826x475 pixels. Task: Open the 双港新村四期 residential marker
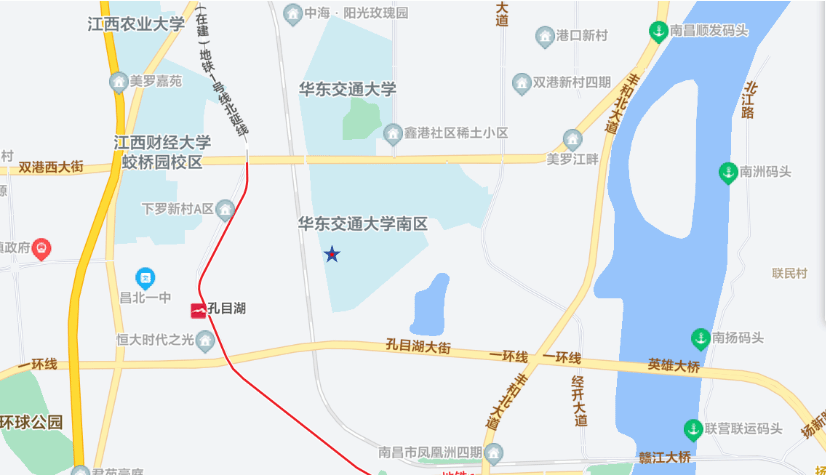coord(521,82)
